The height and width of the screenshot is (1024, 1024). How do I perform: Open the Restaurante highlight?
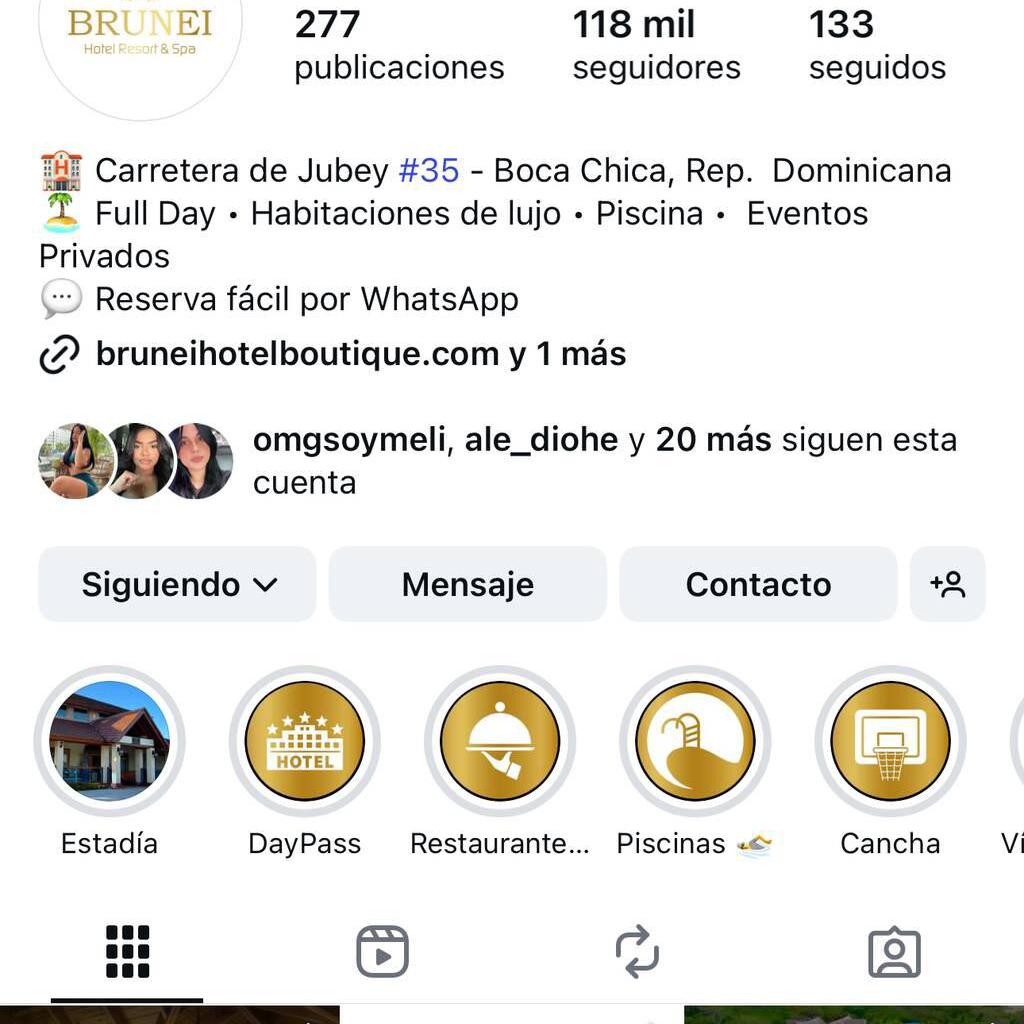coord(499,741)
